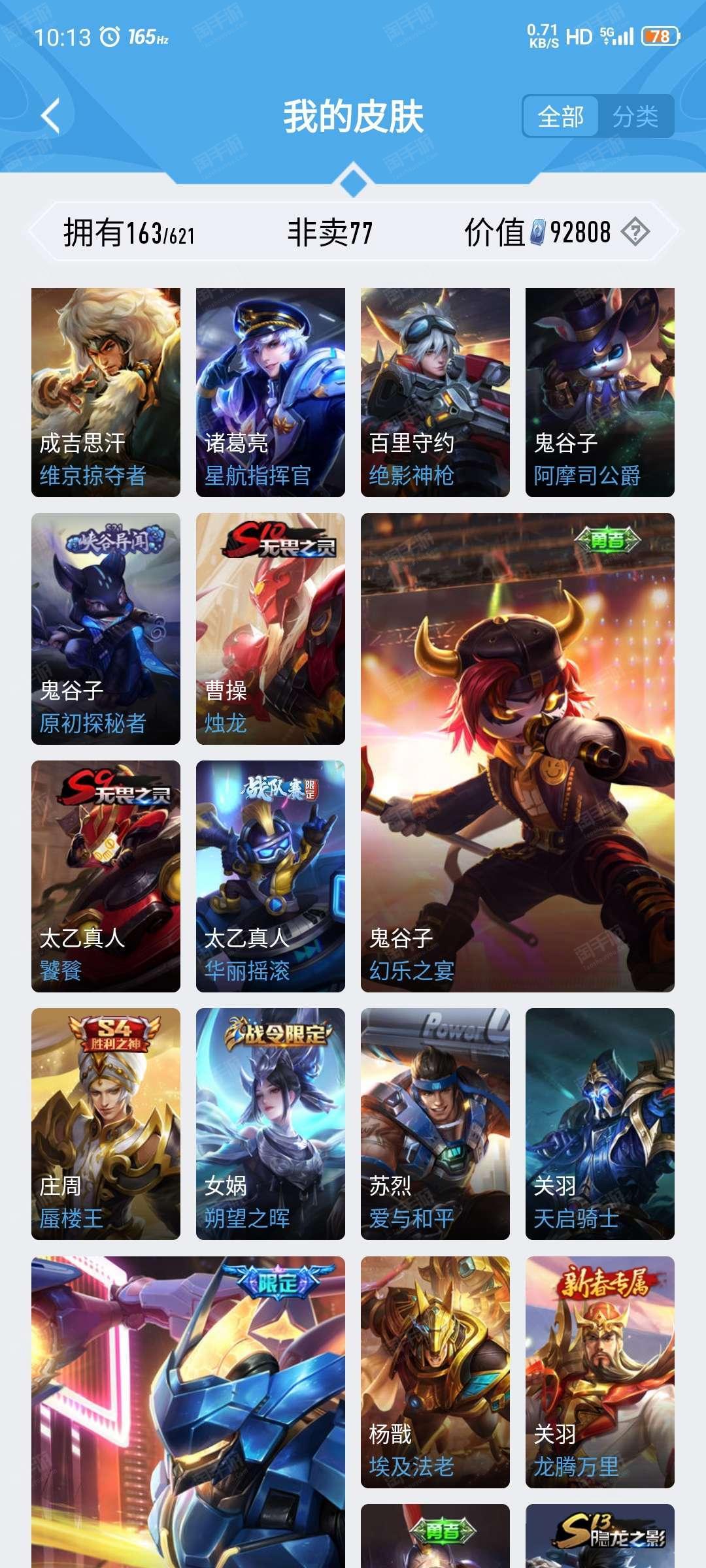View 苏烈 爱与和平 skin
This screenshot has width=706, height=1568.
pos(435,1124)
